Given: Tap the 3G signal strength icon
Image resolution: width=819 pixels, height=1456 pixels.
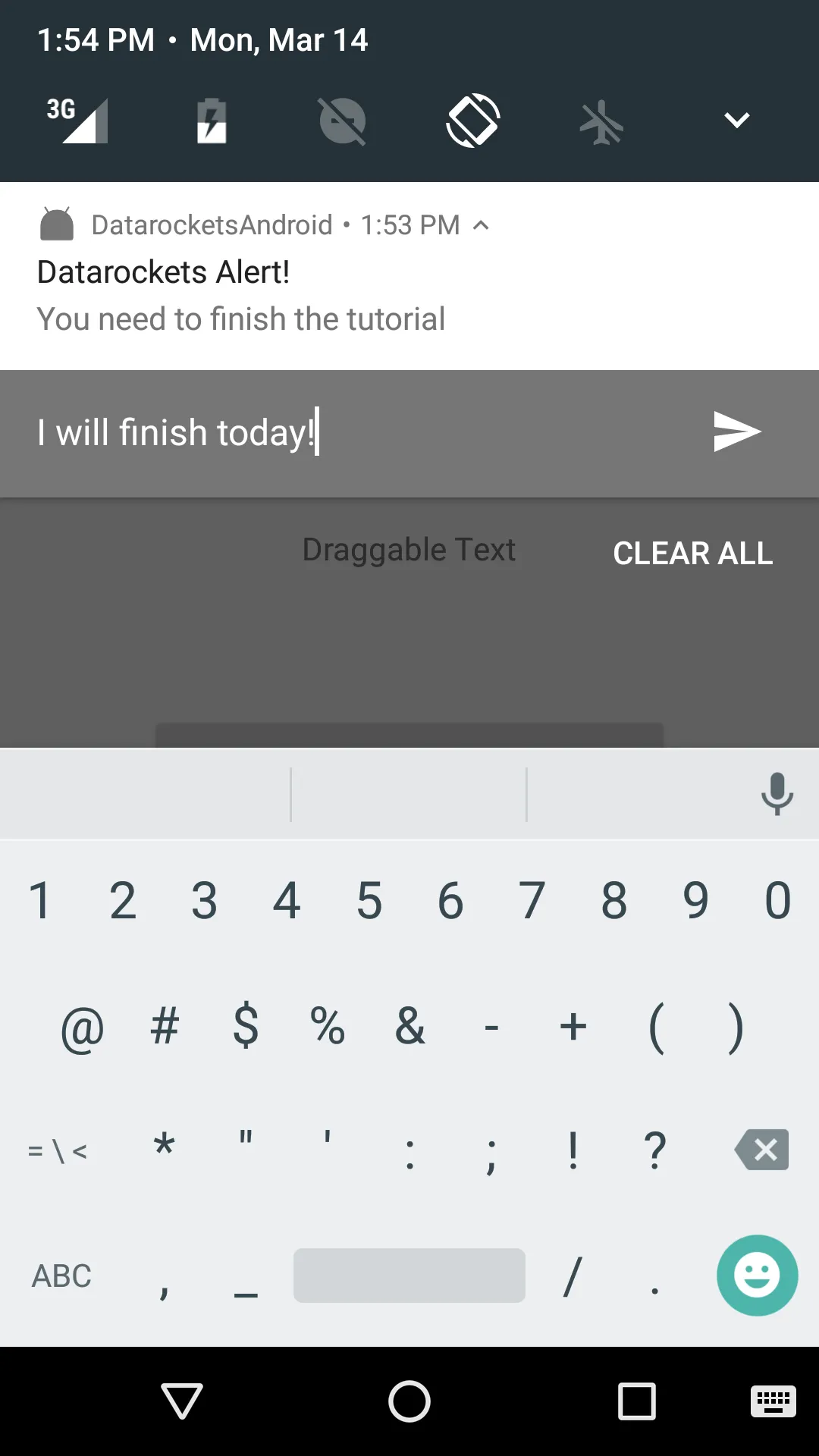Looking at the screenshot, I should pos(76,120).
